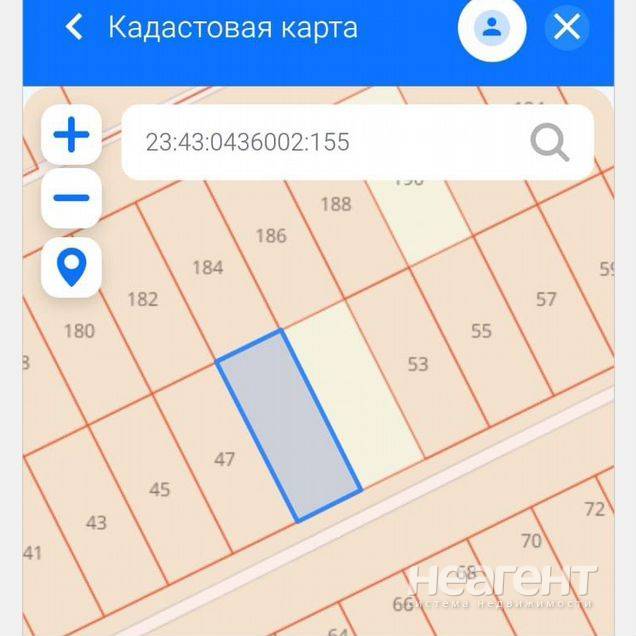Image resolution: width=636 pixels, height=636 pixels.
Task: Zoom in on the map
Action: (71, 135)
